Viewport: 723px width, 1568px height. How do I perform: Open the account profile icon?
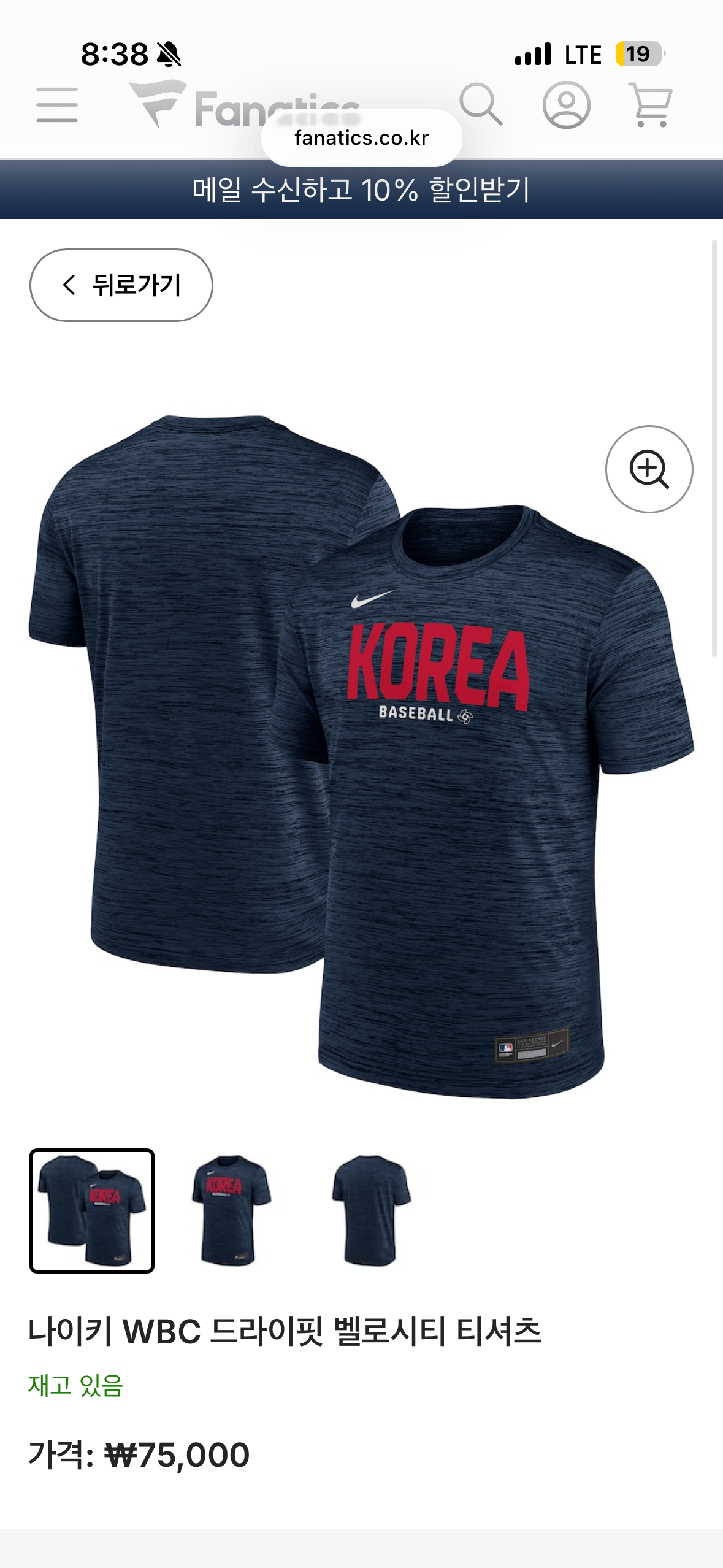(x=566, y=105)
